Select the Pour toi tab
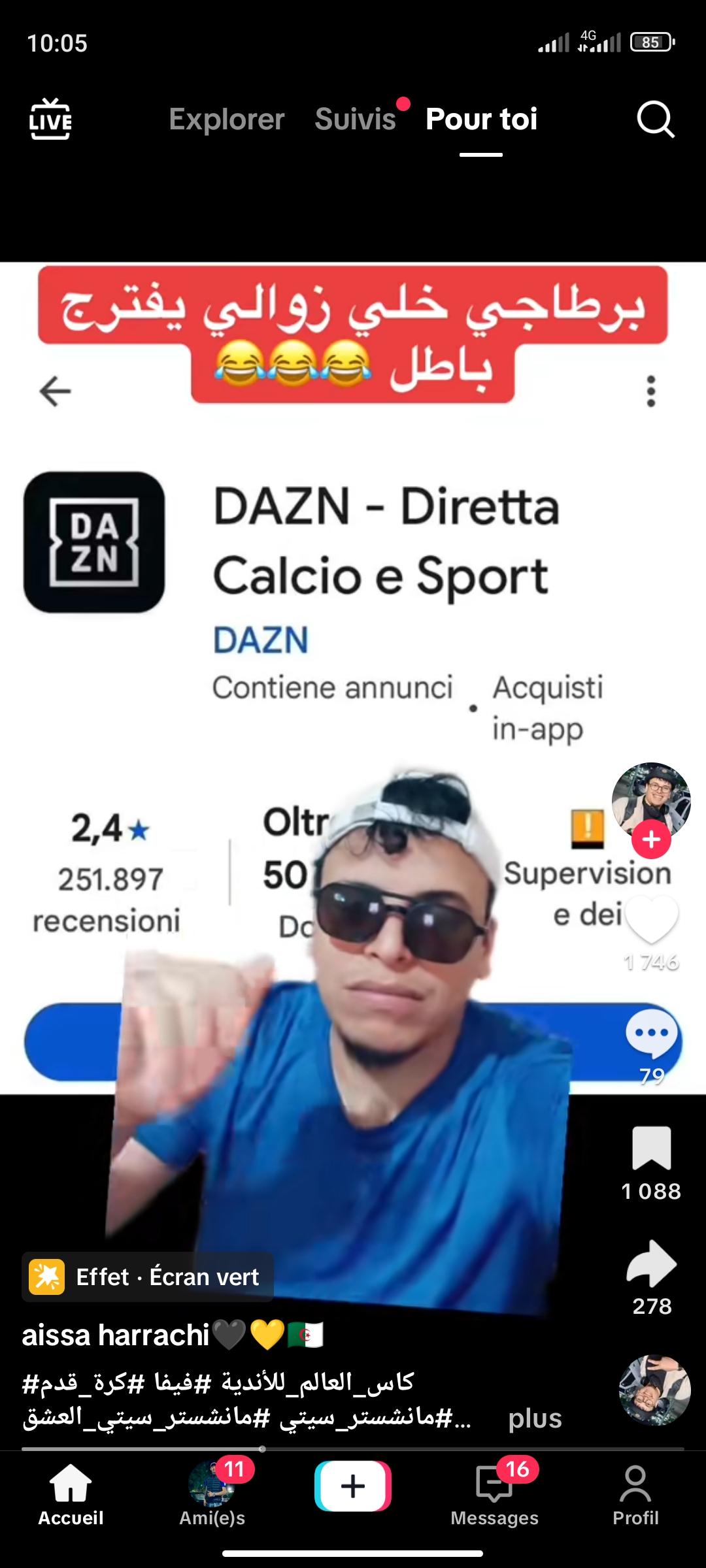 click(x=481, y=119)
